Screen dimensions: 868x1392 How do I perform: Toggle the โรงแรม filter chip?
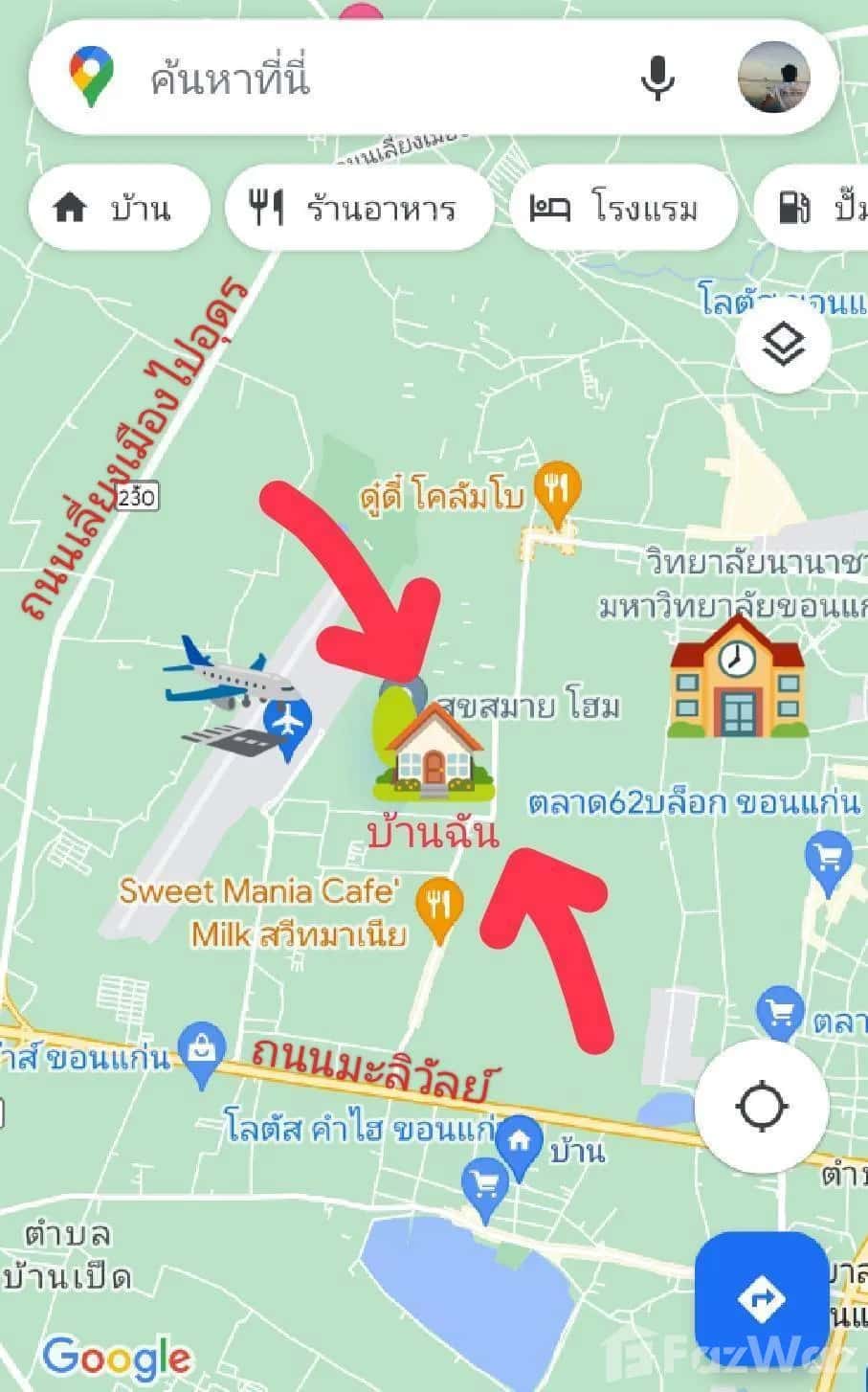pyautogui.click(x=623, y=207)
